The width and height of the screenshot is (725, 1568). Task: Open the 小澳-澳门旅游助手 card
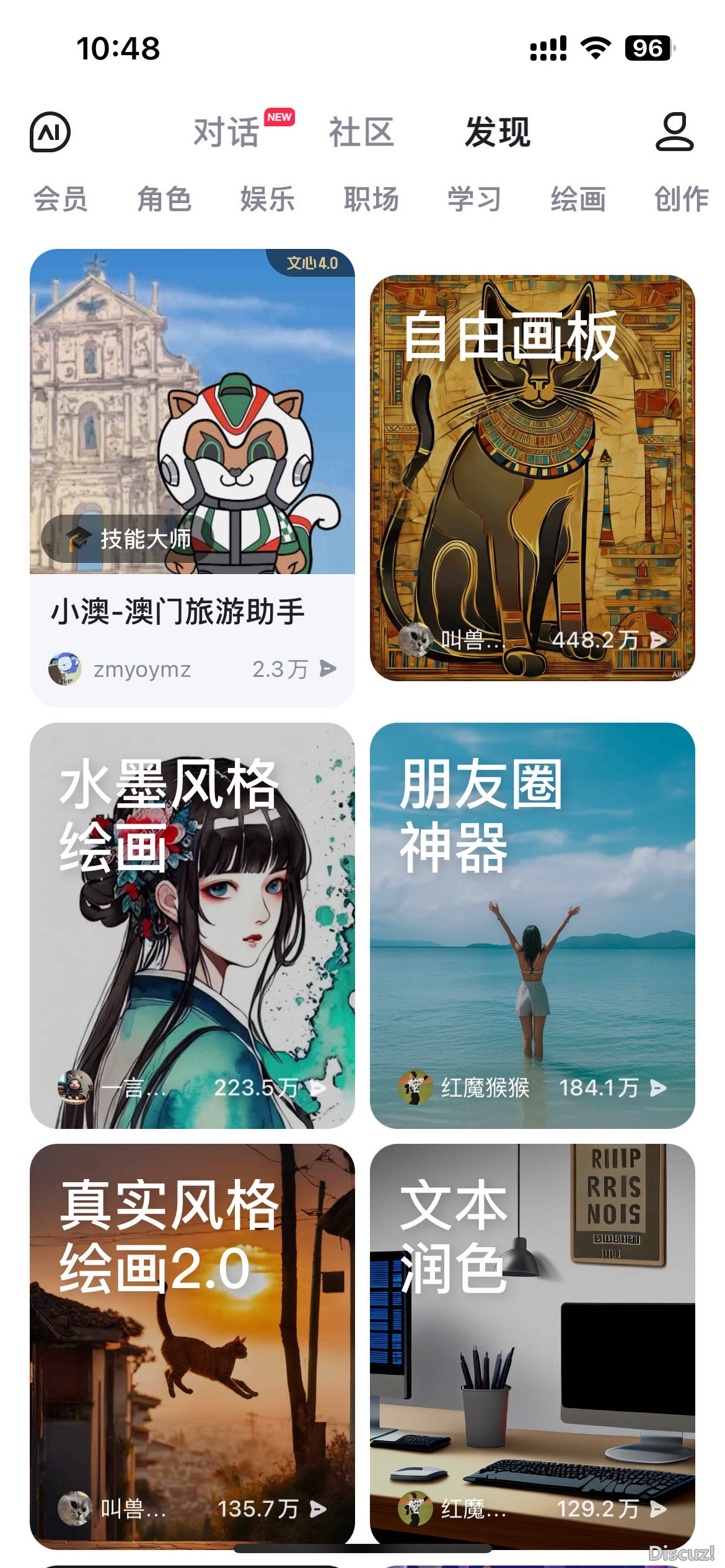(192, 477)
